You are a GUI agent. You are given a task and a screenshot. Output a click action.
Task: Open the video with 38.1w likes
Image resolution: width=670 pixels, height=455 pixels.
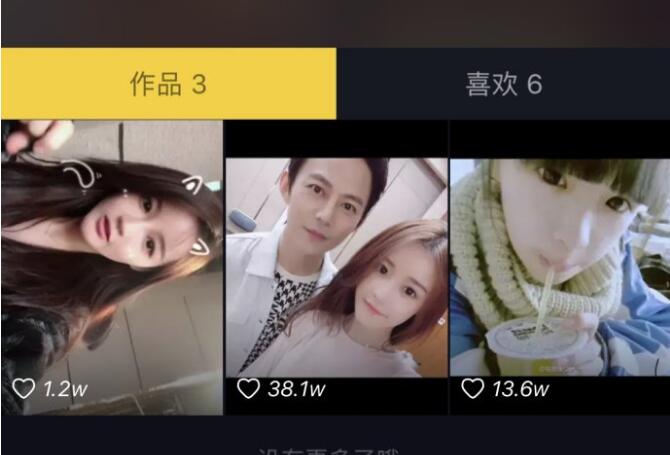point(336,267)
